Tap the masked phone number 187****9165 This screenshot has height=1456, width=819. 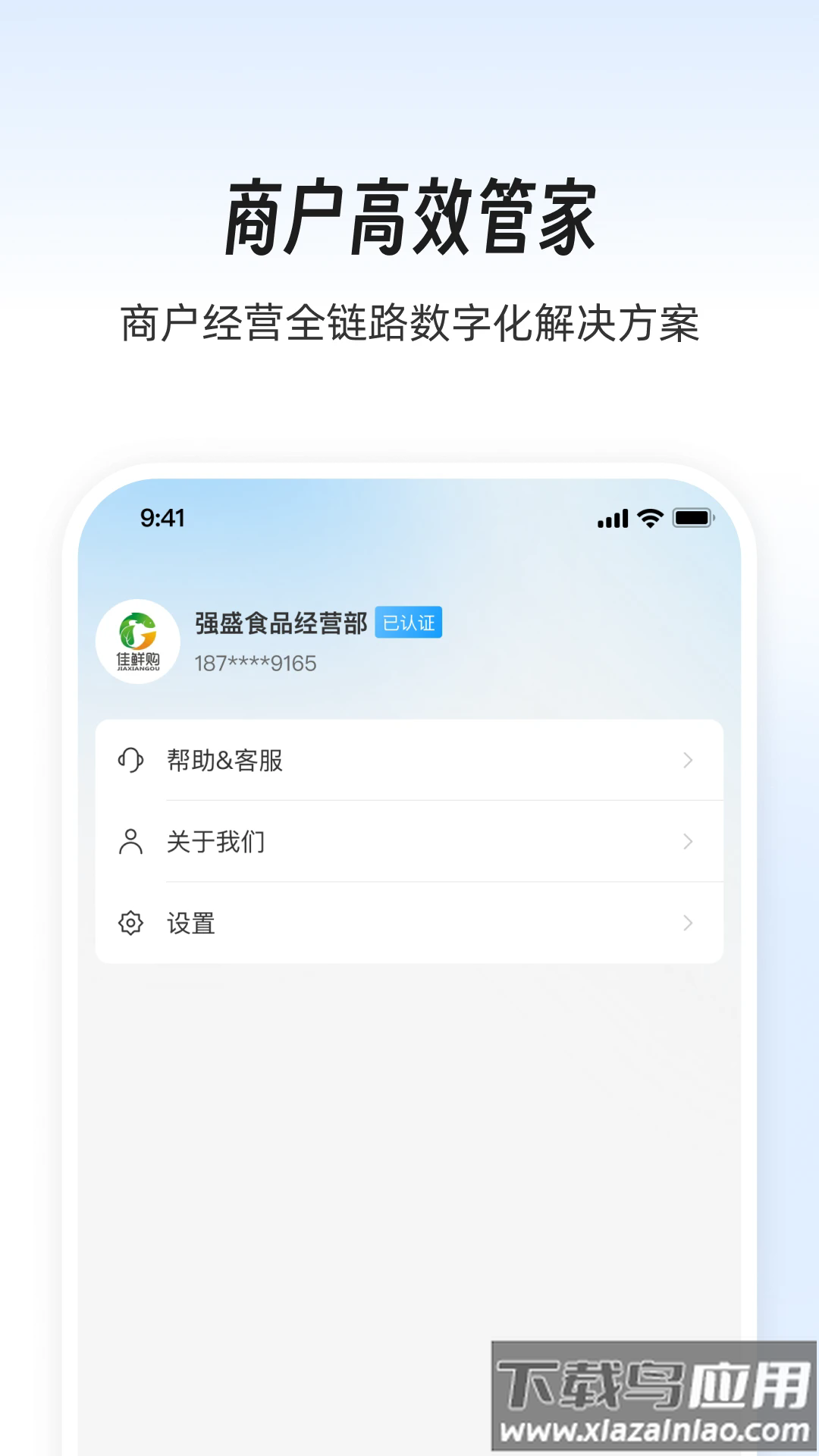(x=253, y=661)
